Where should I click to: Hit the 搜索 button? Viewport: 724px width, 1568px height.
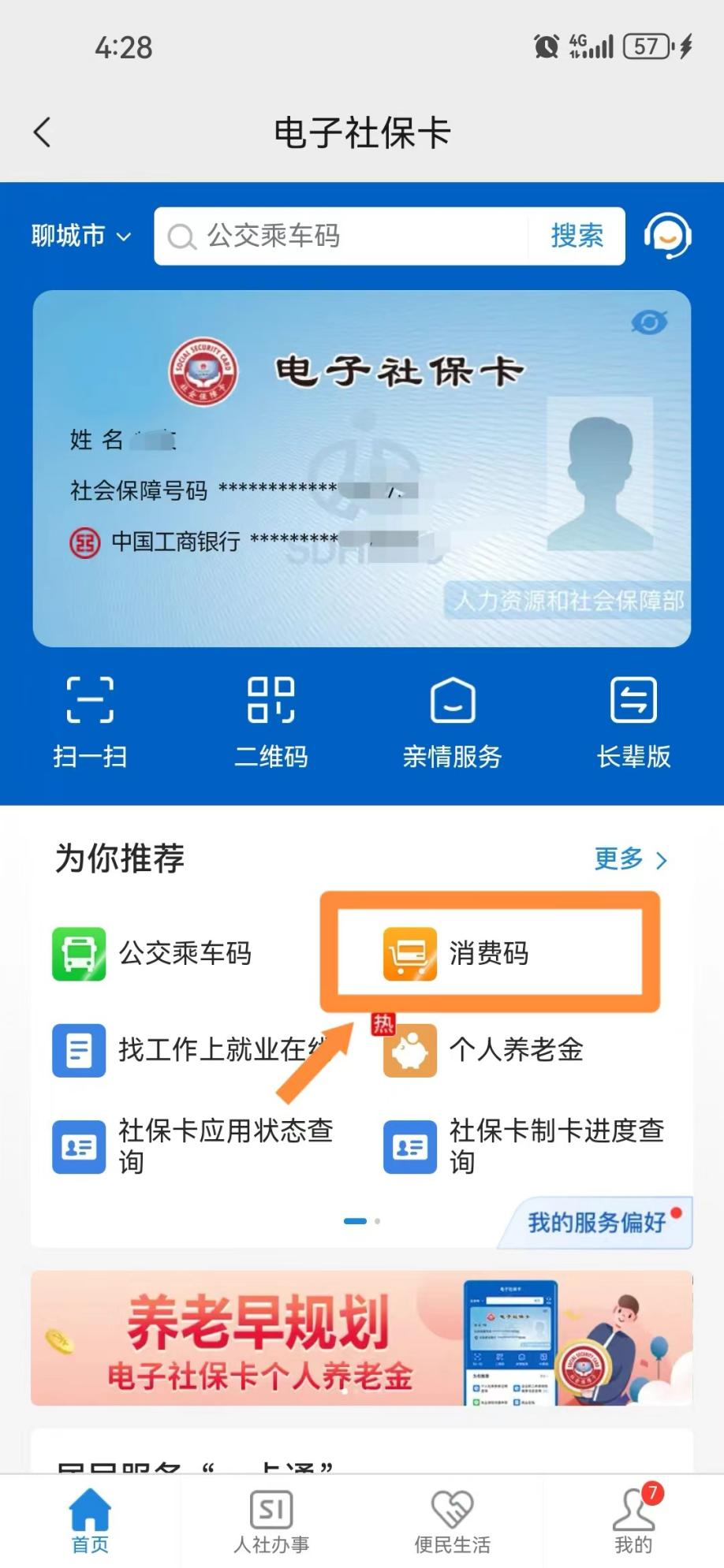tap(577, 236)
